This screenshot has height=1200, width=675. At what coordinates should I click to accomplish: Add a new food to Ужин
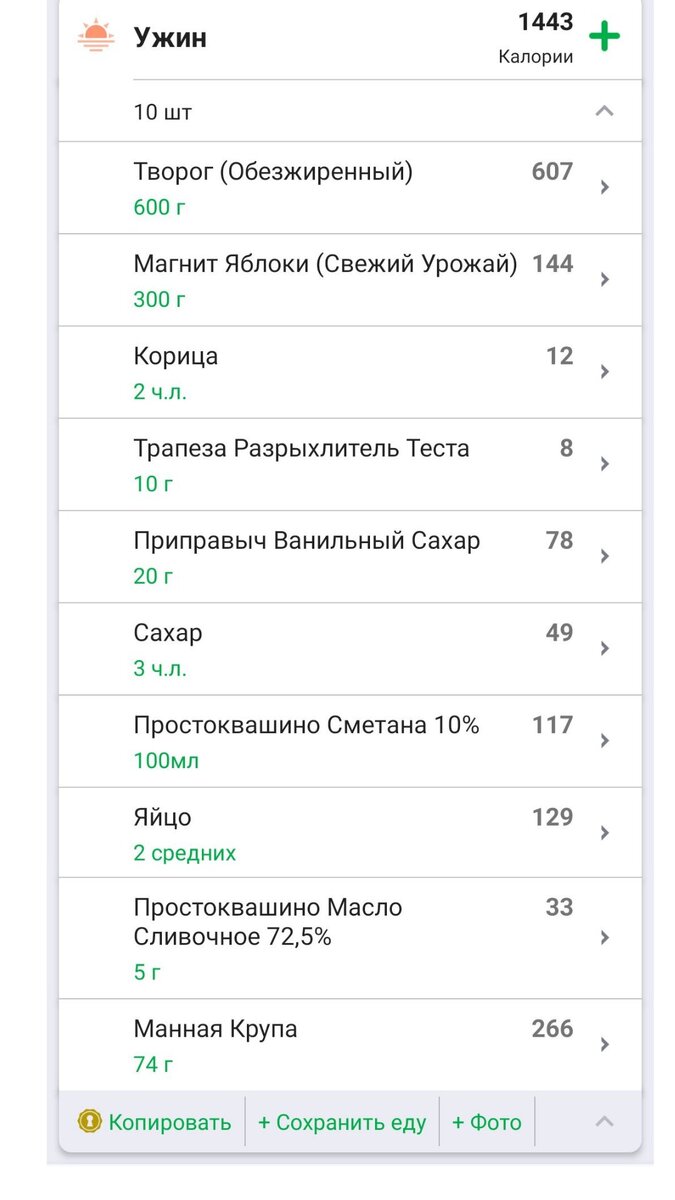pos(604,37)
